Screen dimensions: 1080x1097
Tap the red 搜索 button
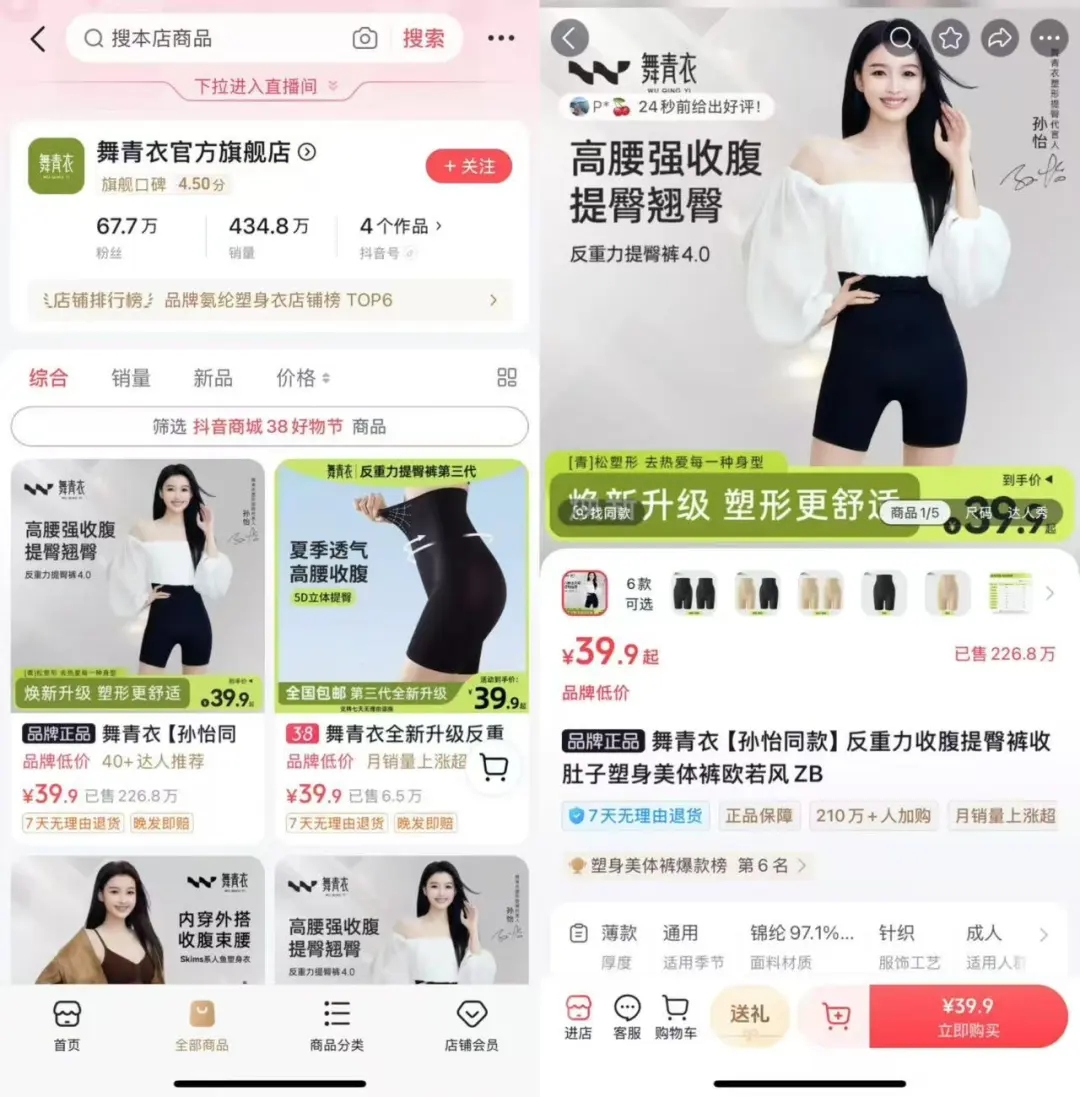click(423, 39)
